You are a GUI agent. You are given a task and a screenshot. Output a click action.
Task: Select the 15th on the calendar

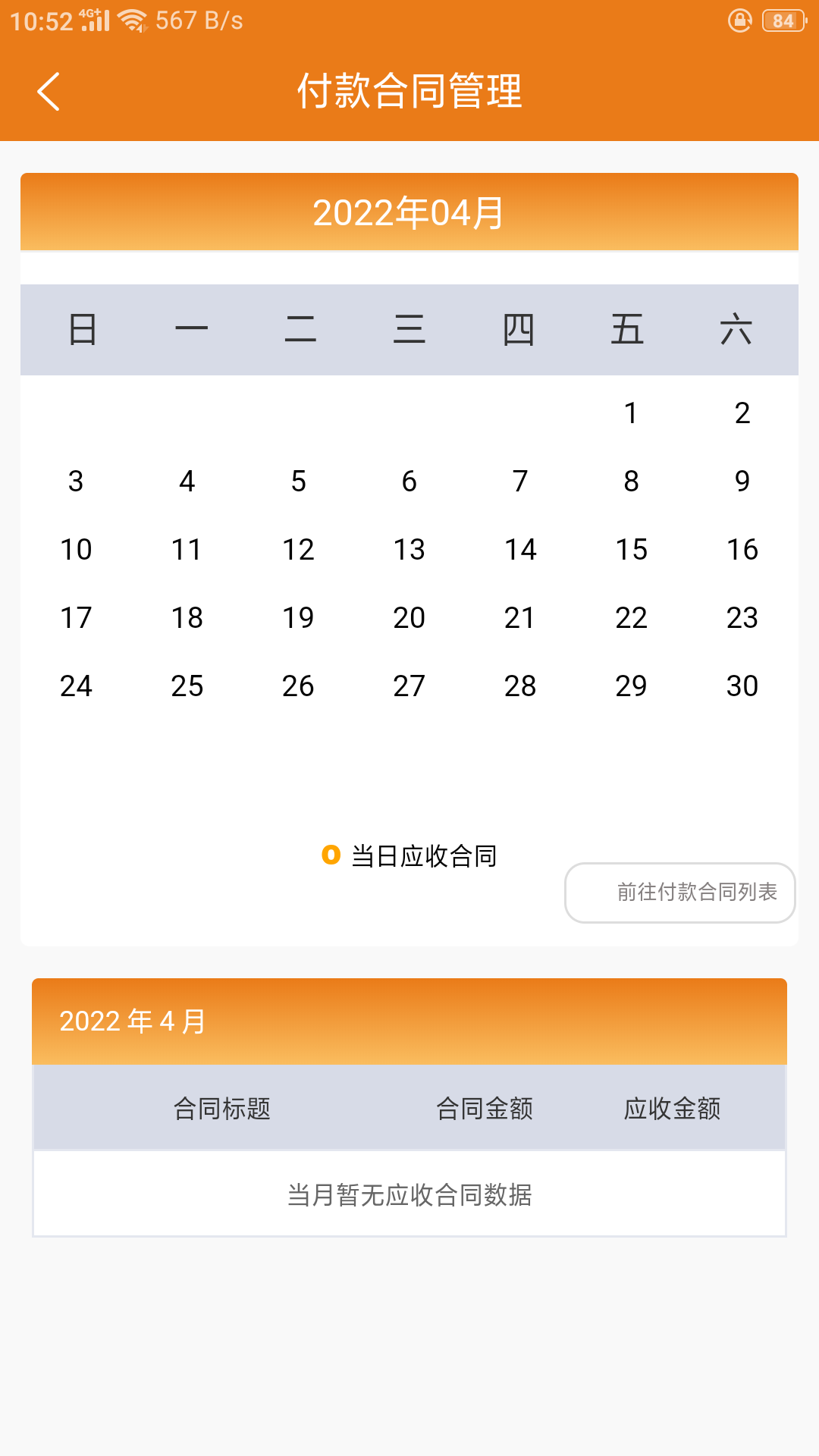click(x=631, y=550)
